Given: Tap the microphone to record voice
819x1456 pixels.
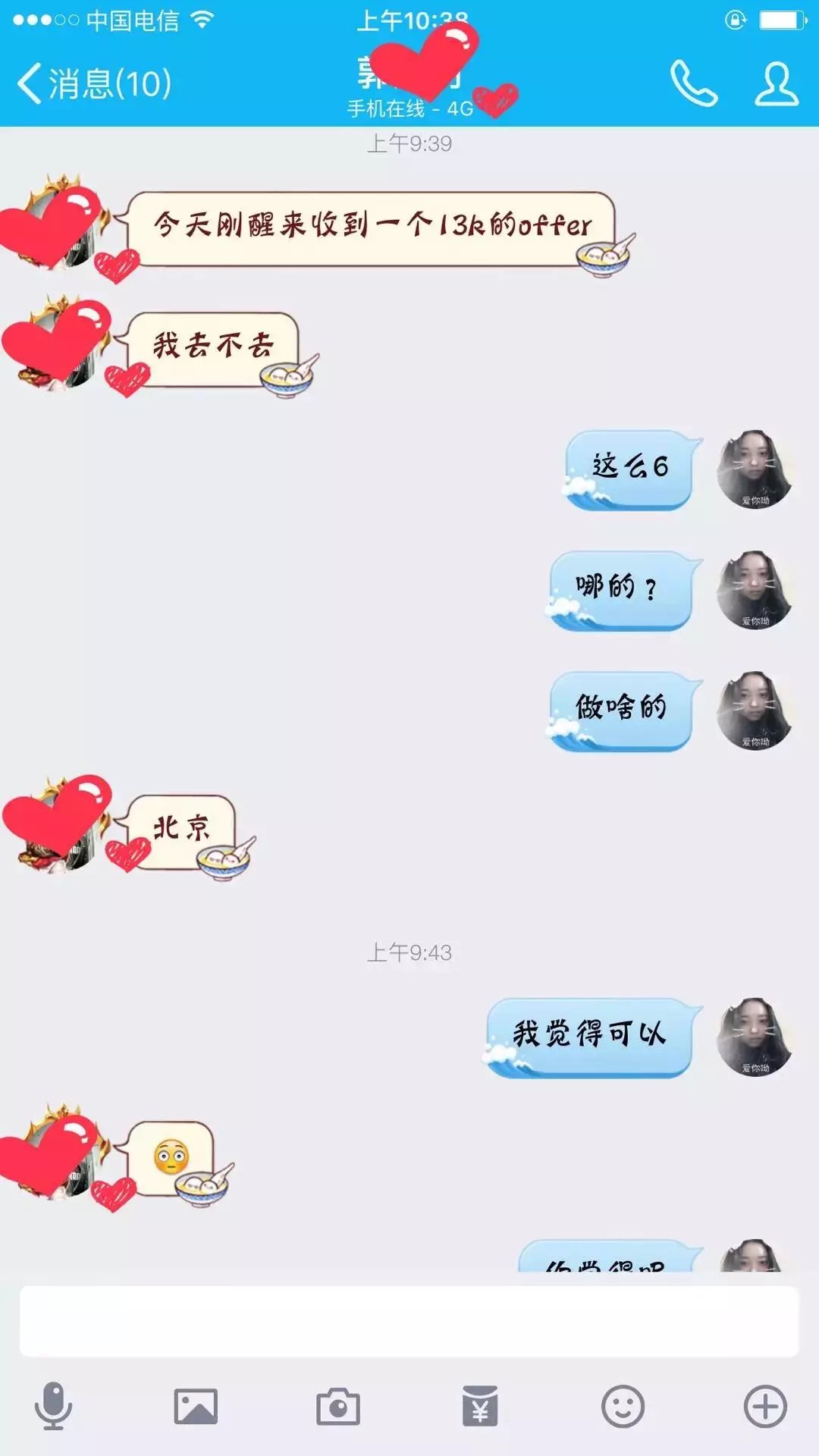Looking at the screenshot, I should [53, 1407].
